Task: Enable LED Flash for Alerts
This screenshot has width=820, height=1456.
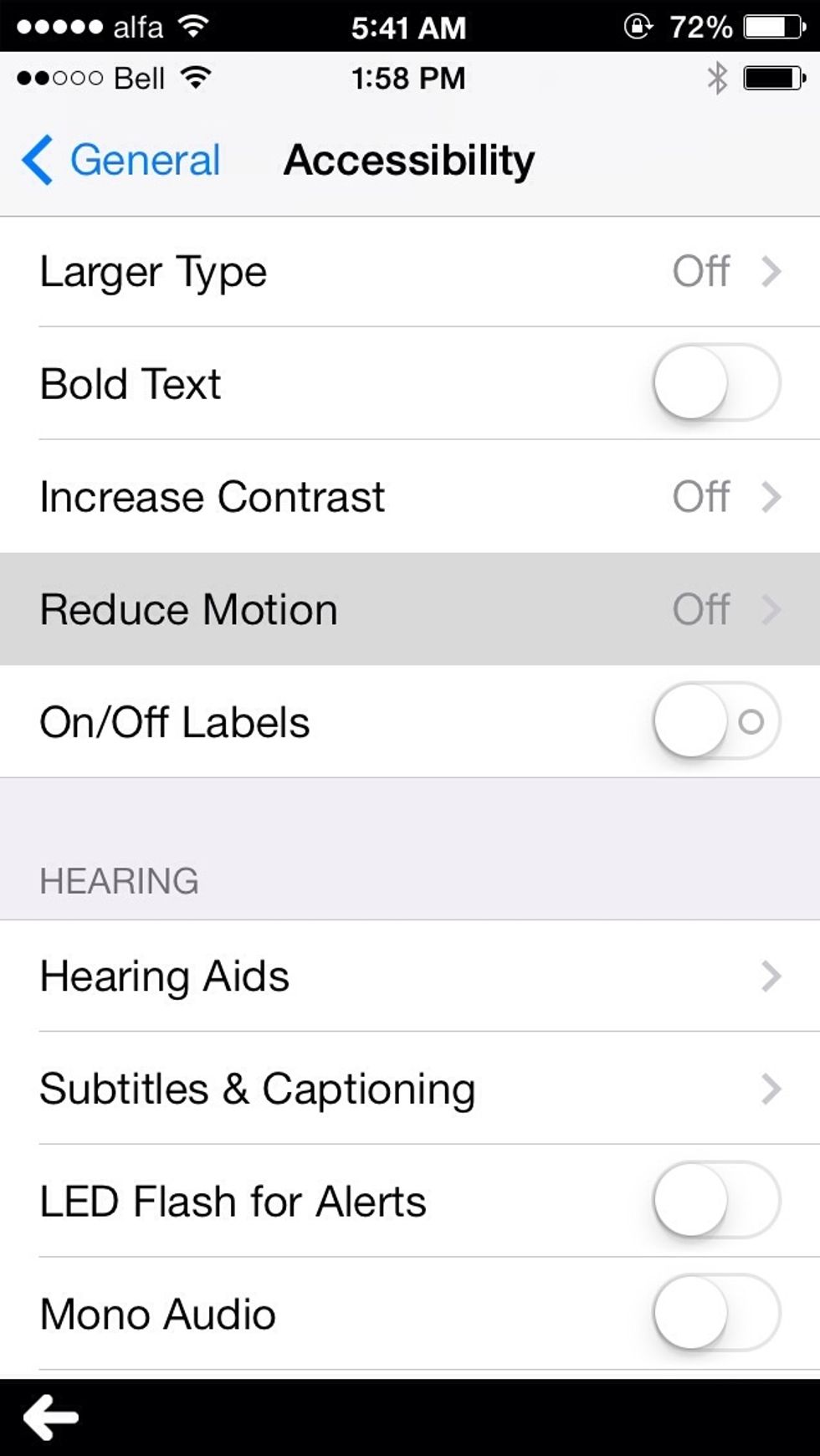Action: point(717,1201)
